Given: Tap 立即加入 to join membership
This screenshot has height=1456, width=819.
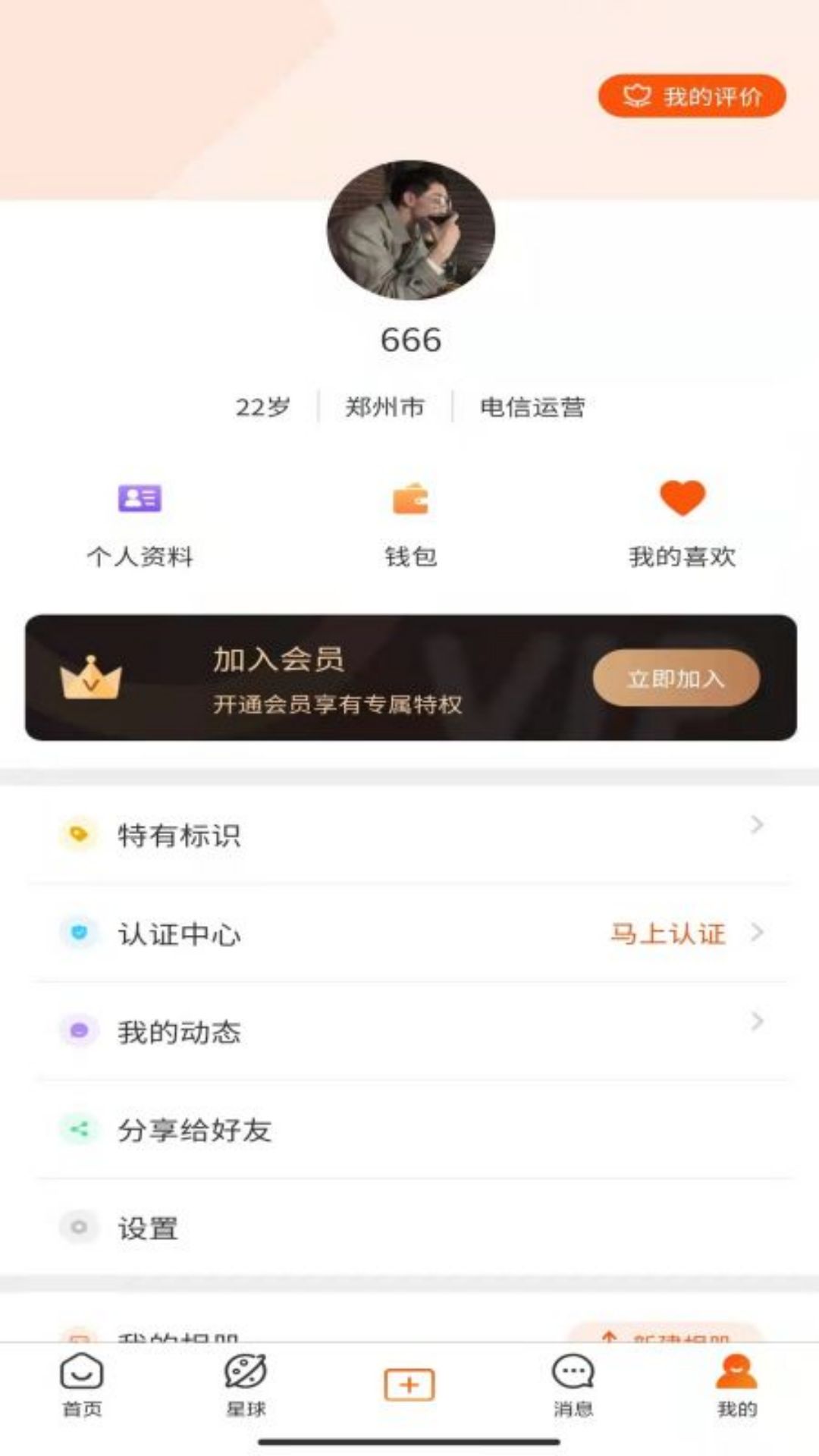Looking at the screenshot, I should (x=676, y=678).
